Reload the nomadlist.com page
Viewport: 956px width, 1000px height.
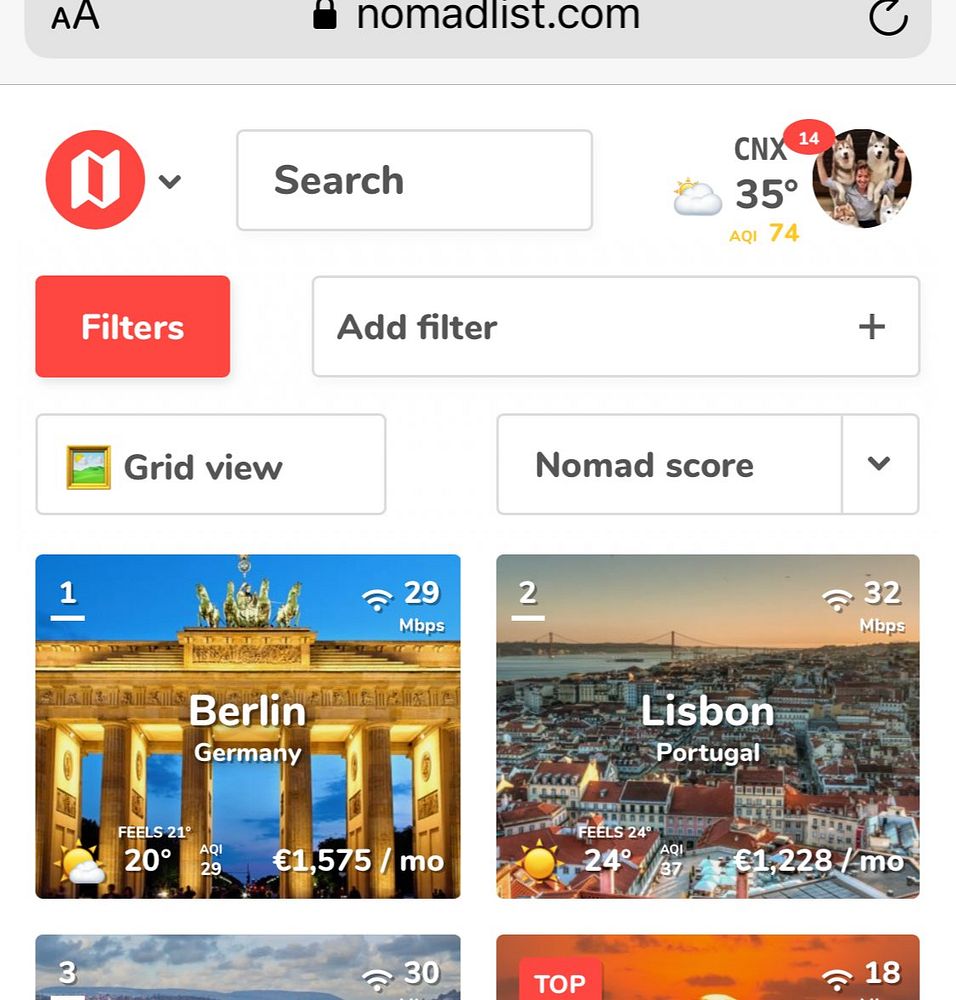click(887, 17)
